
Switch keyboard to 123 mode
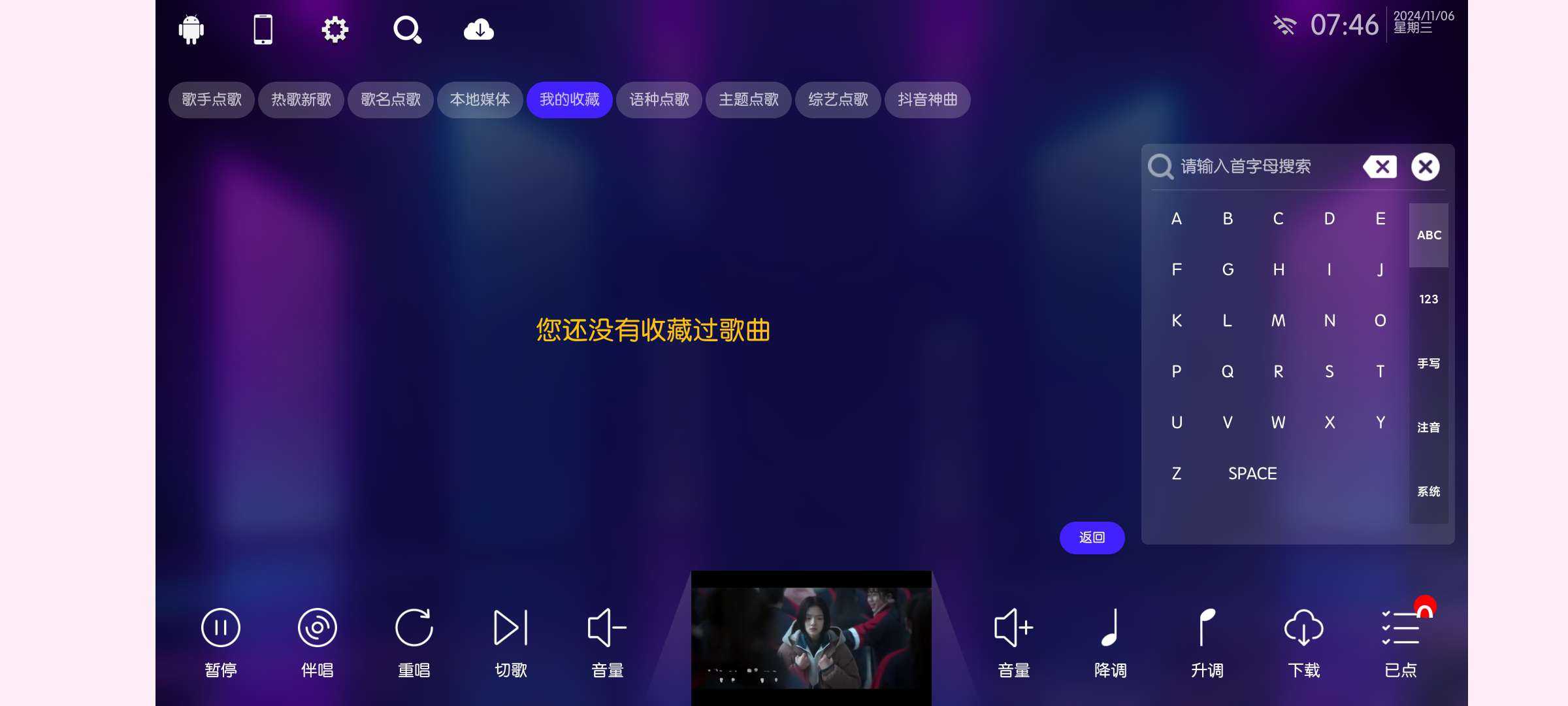pyautogui.click(x=1429, y=299)
